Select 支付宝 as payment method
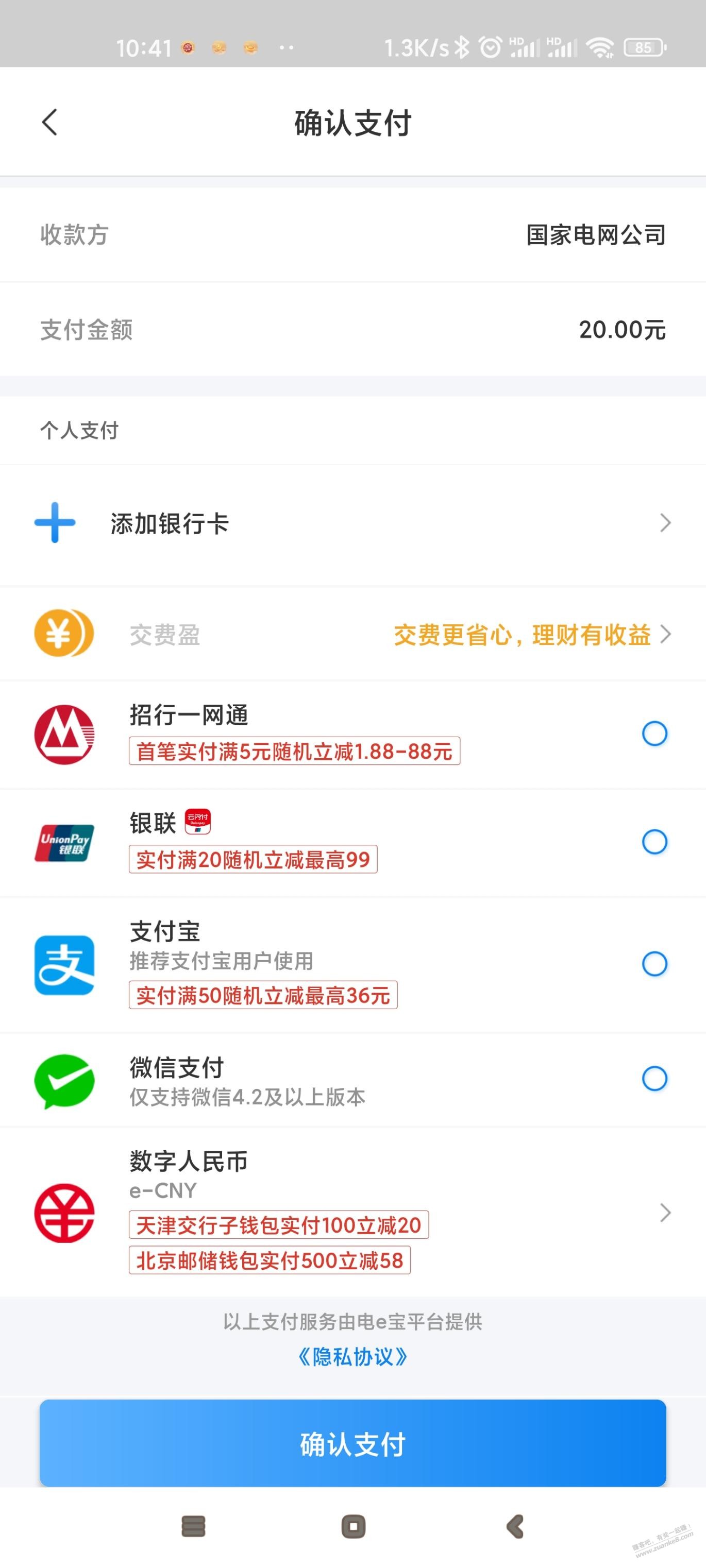The image size is (706, 1568). [654, 964]
